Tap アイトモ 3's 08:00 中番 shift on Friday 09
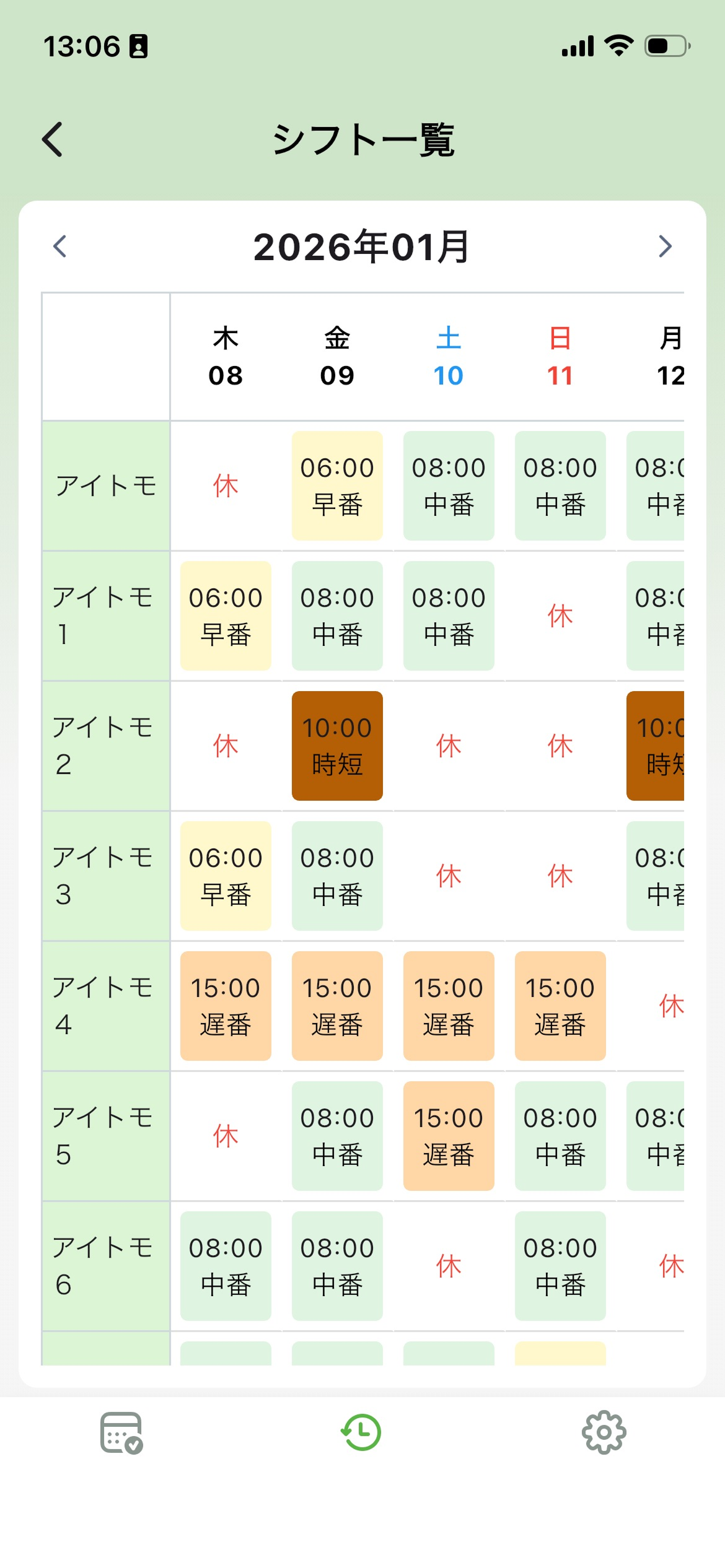Viewport: 725px width, 1568px height. pos(337,876)
